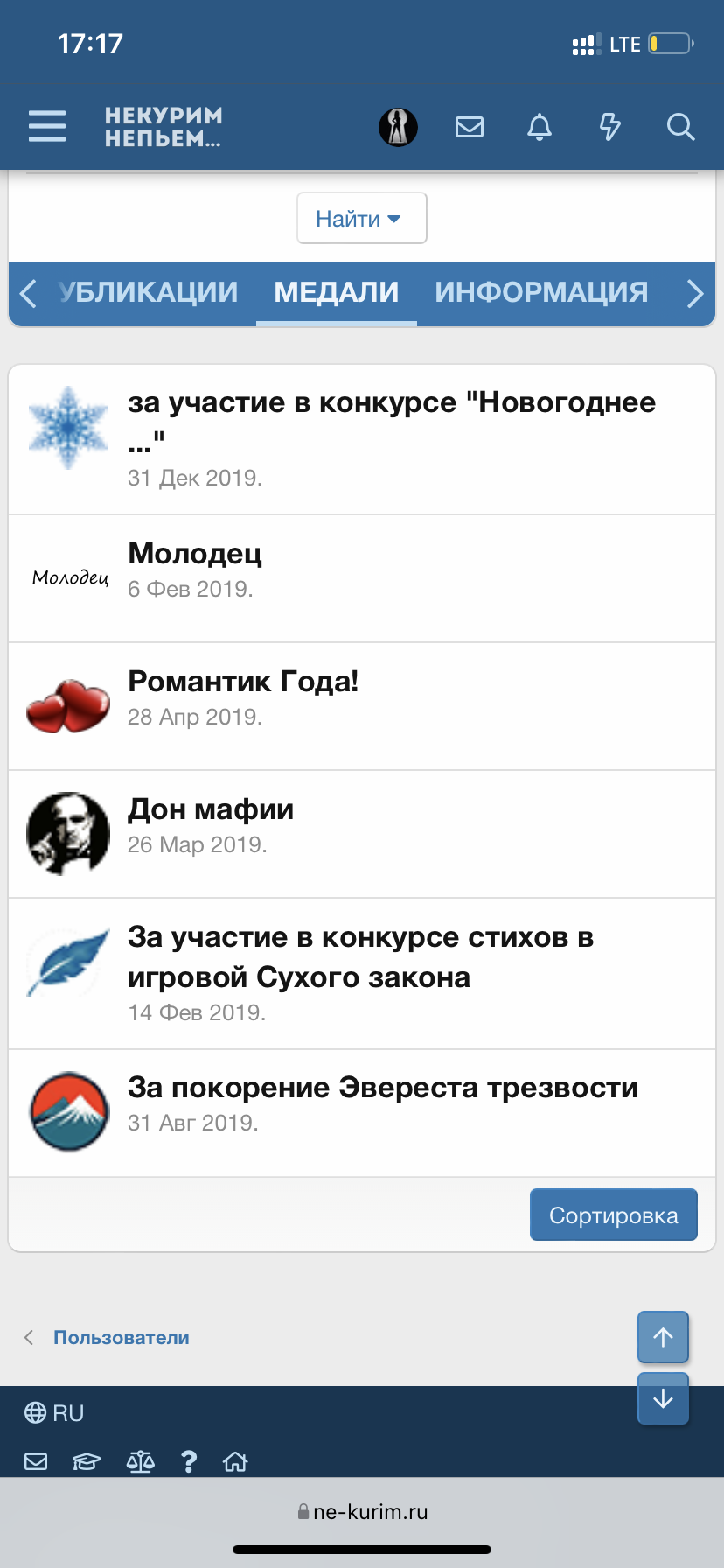Expand tabs with the right chevron arrow
Viewport: 724px width, 1568px height.
[695, 294]
